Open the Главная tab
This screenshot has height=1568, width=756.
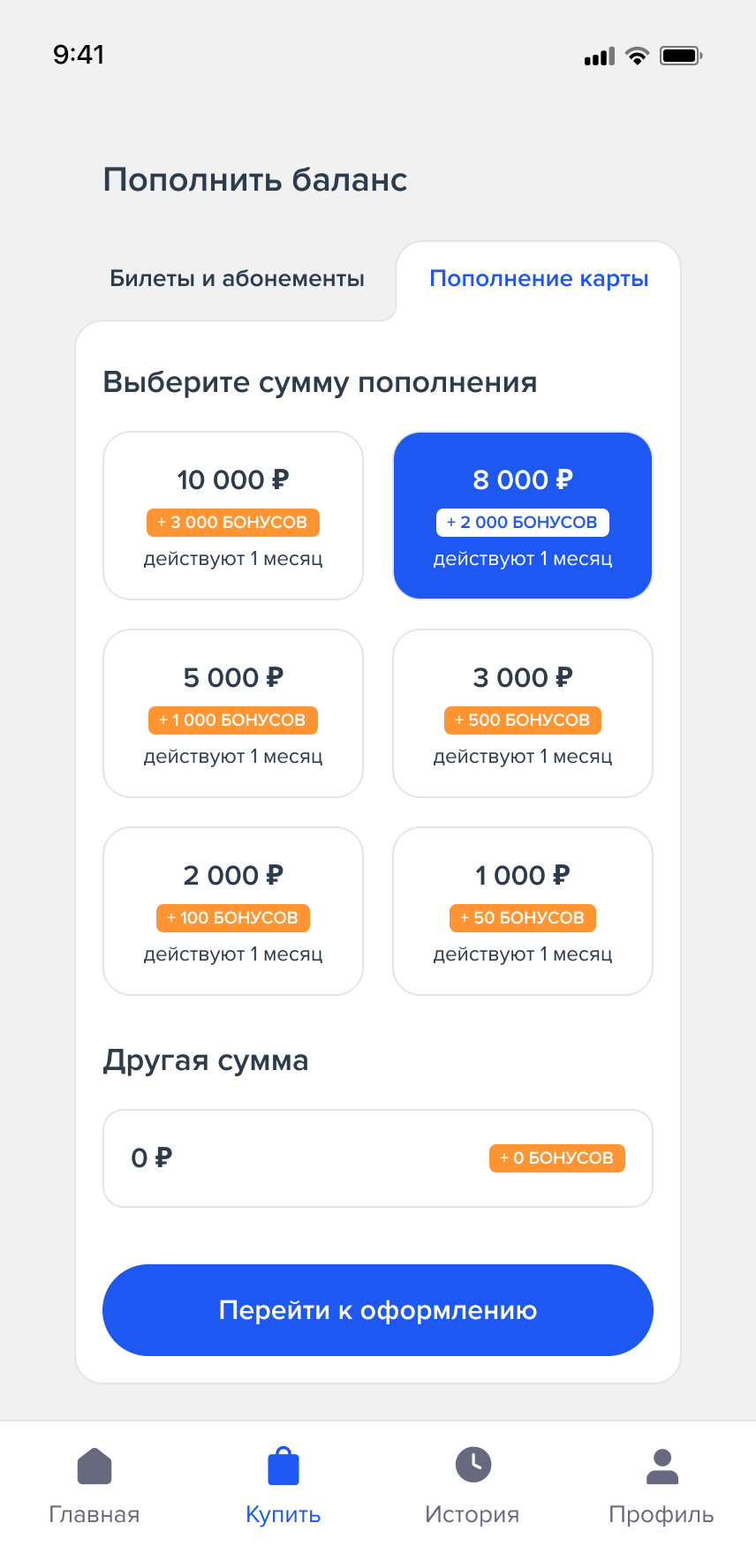94,1488
